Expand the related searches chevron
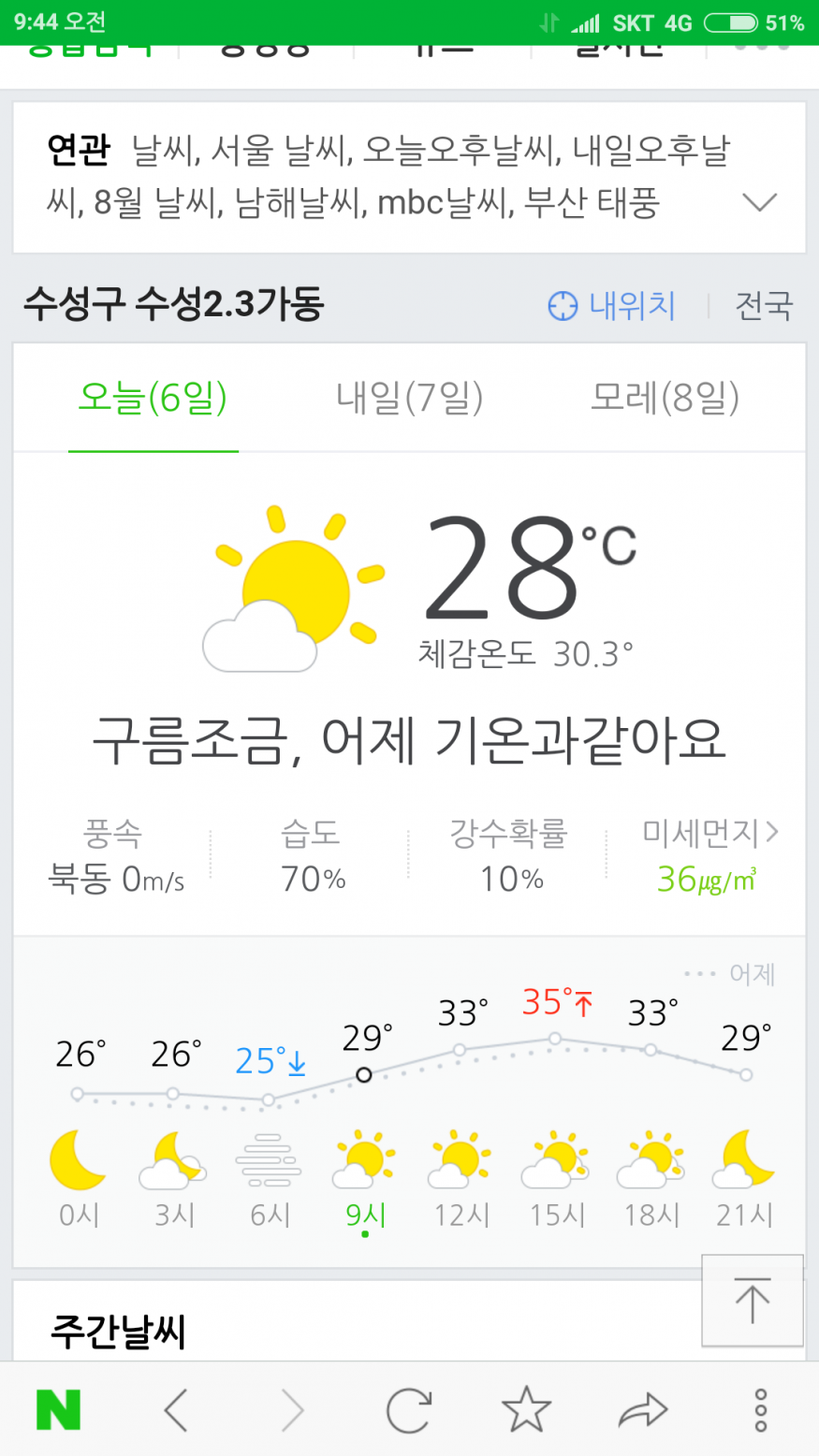Viewport: 819px width, 1456px height. pyautogui.click(x=759, y=202)
